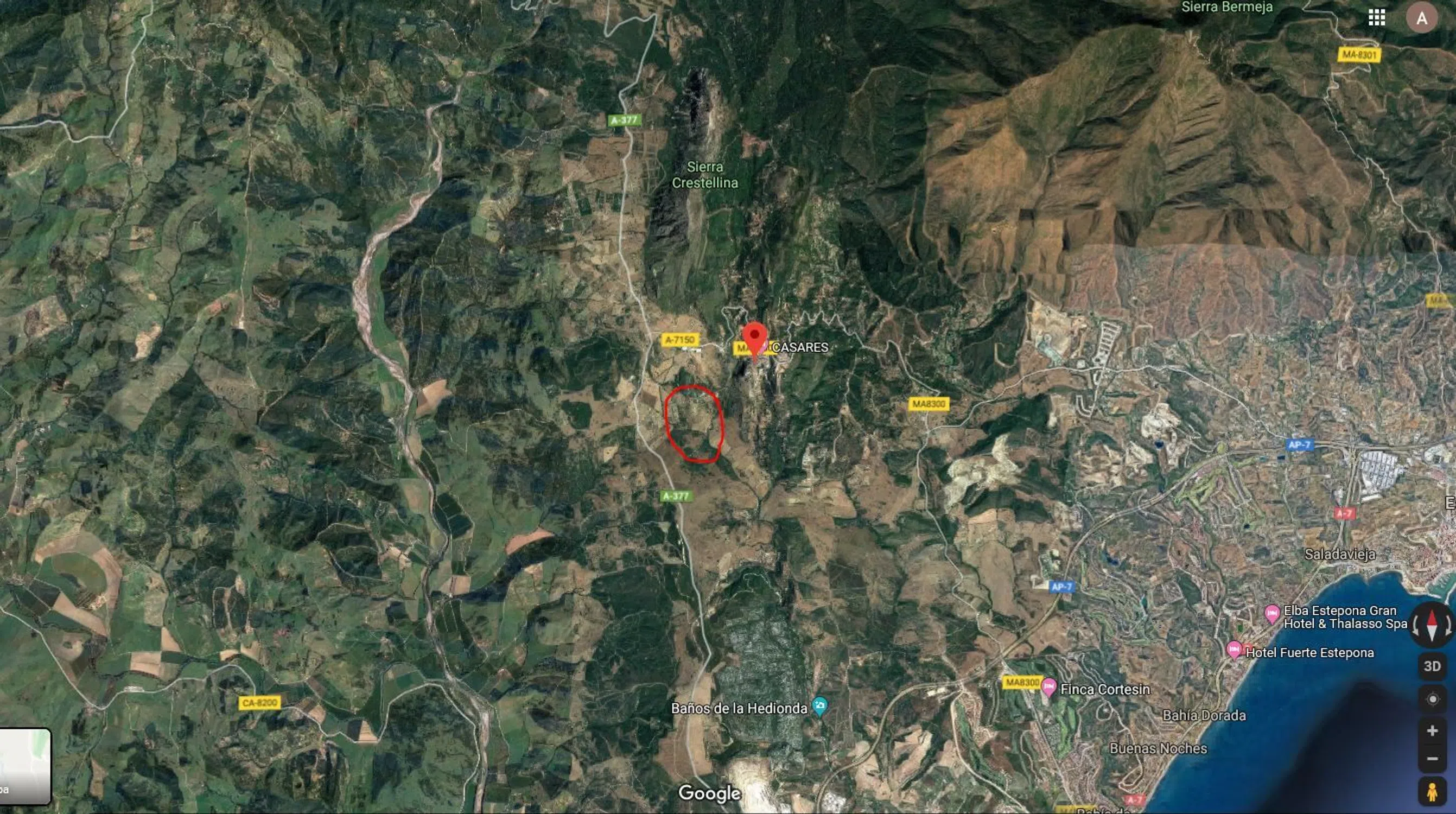Open the Finca Cortesin hotel marker

click(1048, 687)
